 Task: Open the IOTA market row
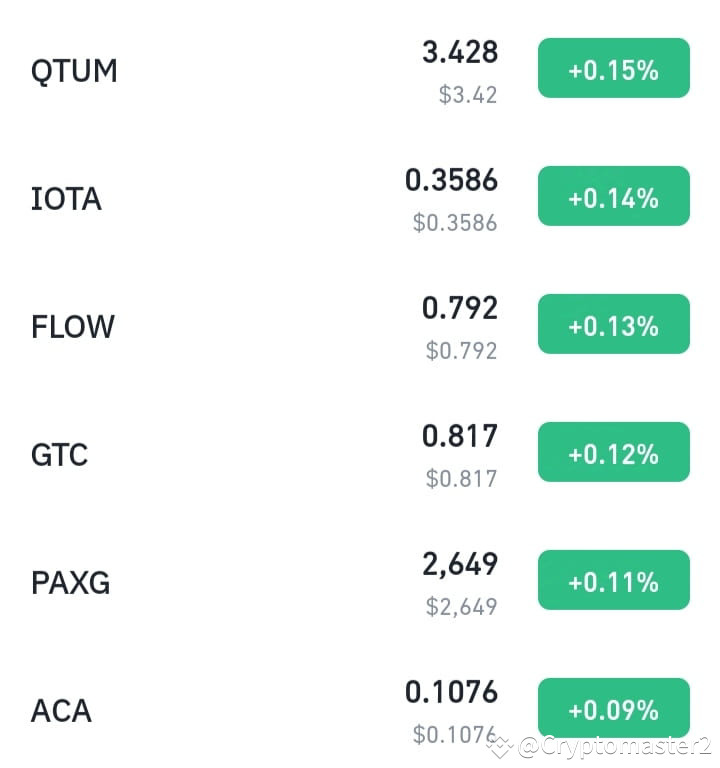(x=360, y=197)
